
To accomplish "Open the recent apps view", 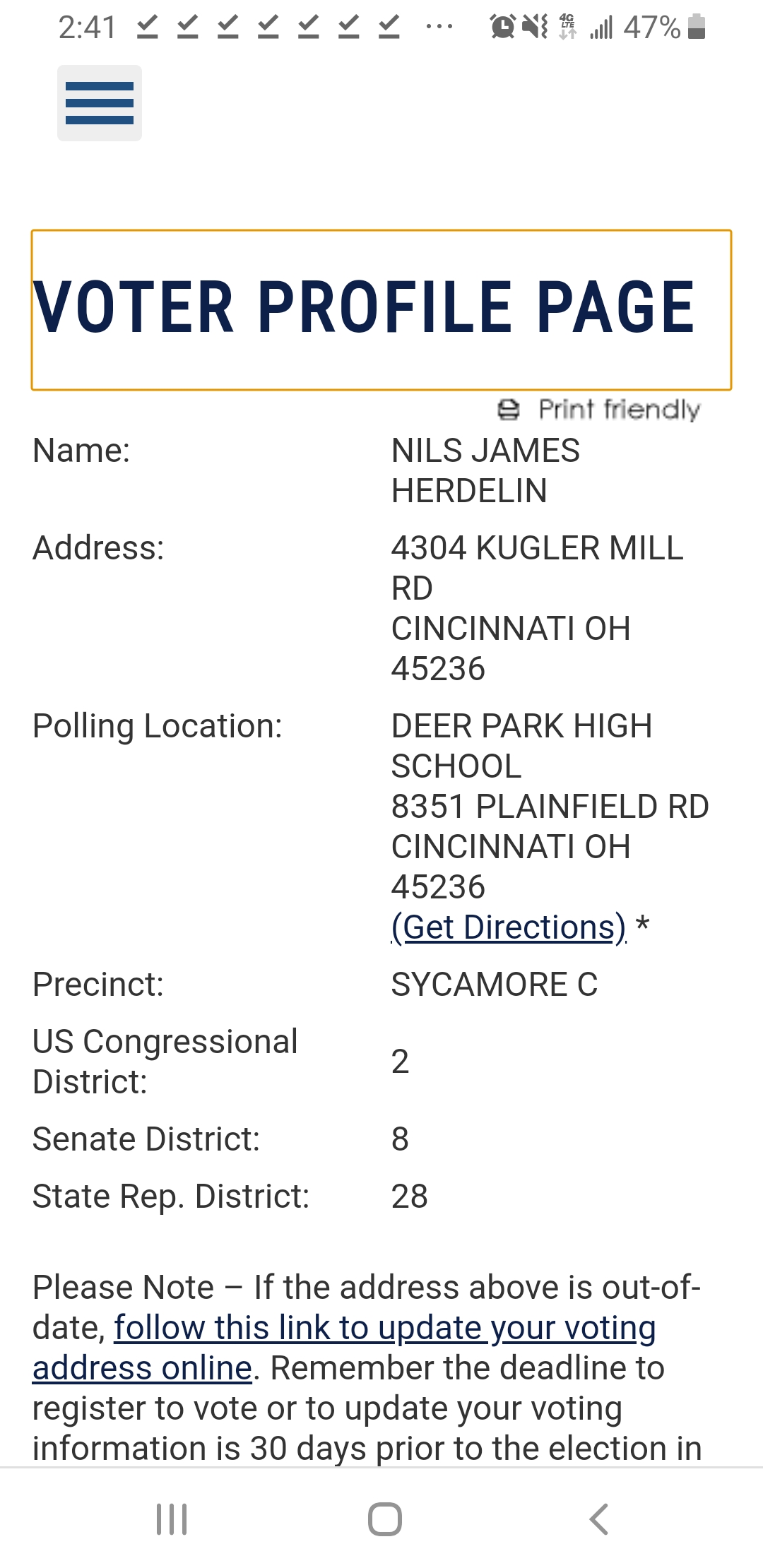I will [x=172, y=1519].
